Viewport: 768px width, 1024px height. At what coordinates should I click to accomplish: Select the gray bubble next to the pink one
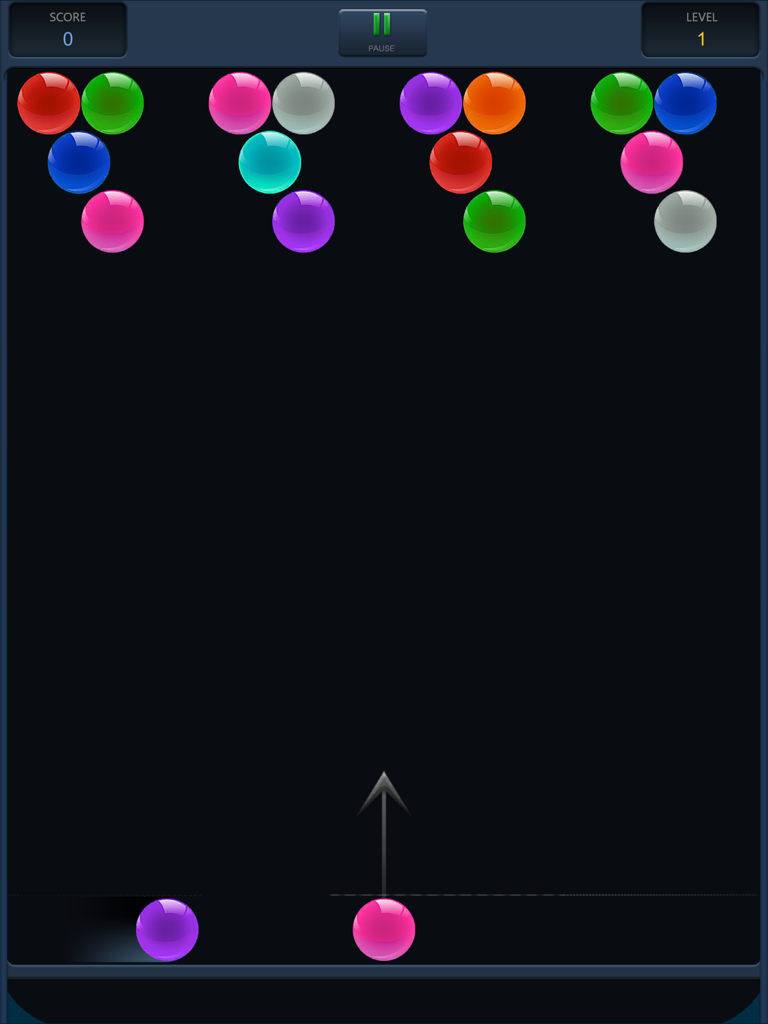303,102
